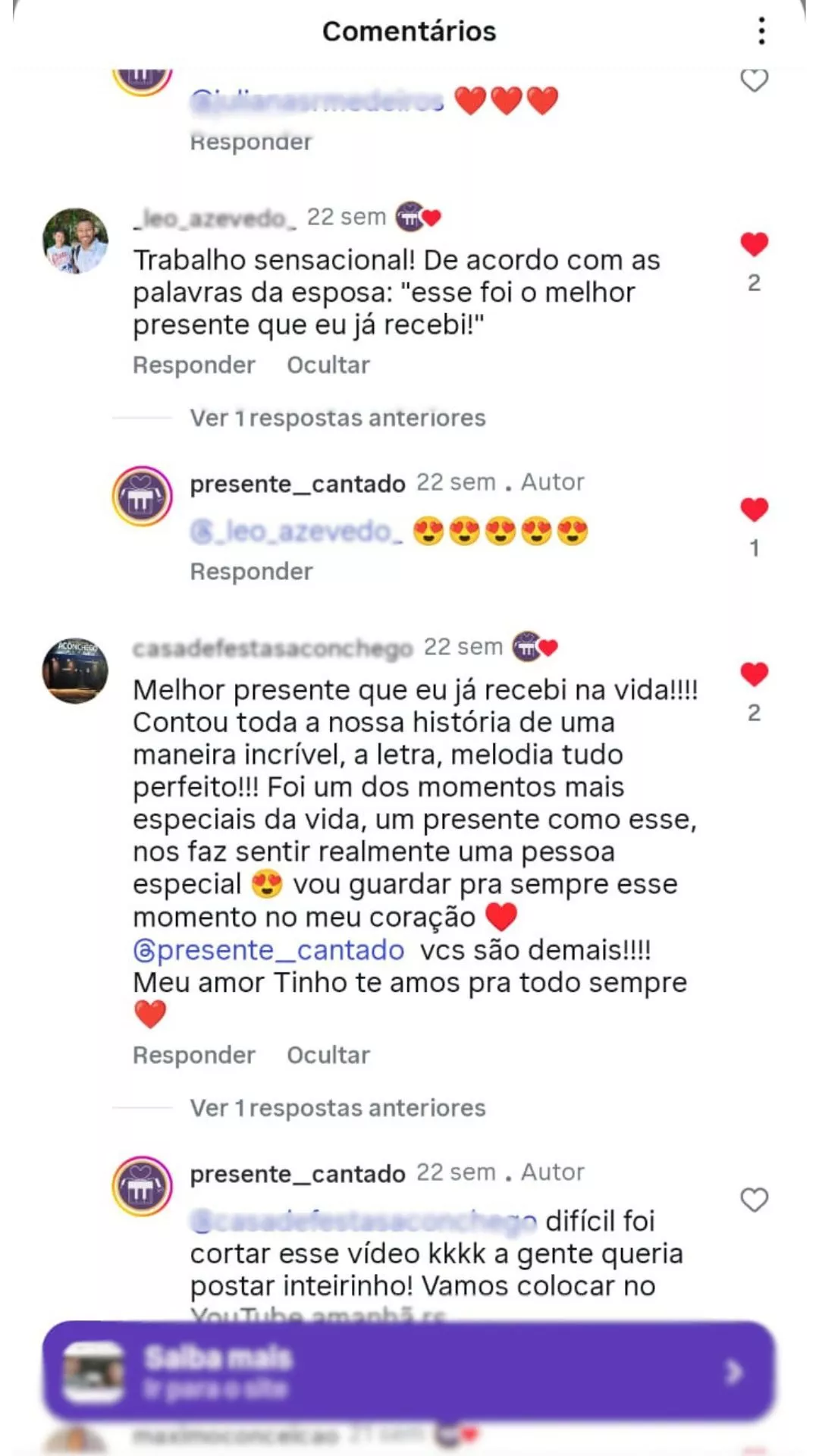Unlike the reply with heart-eyes emojis

[x=754, y=510]
